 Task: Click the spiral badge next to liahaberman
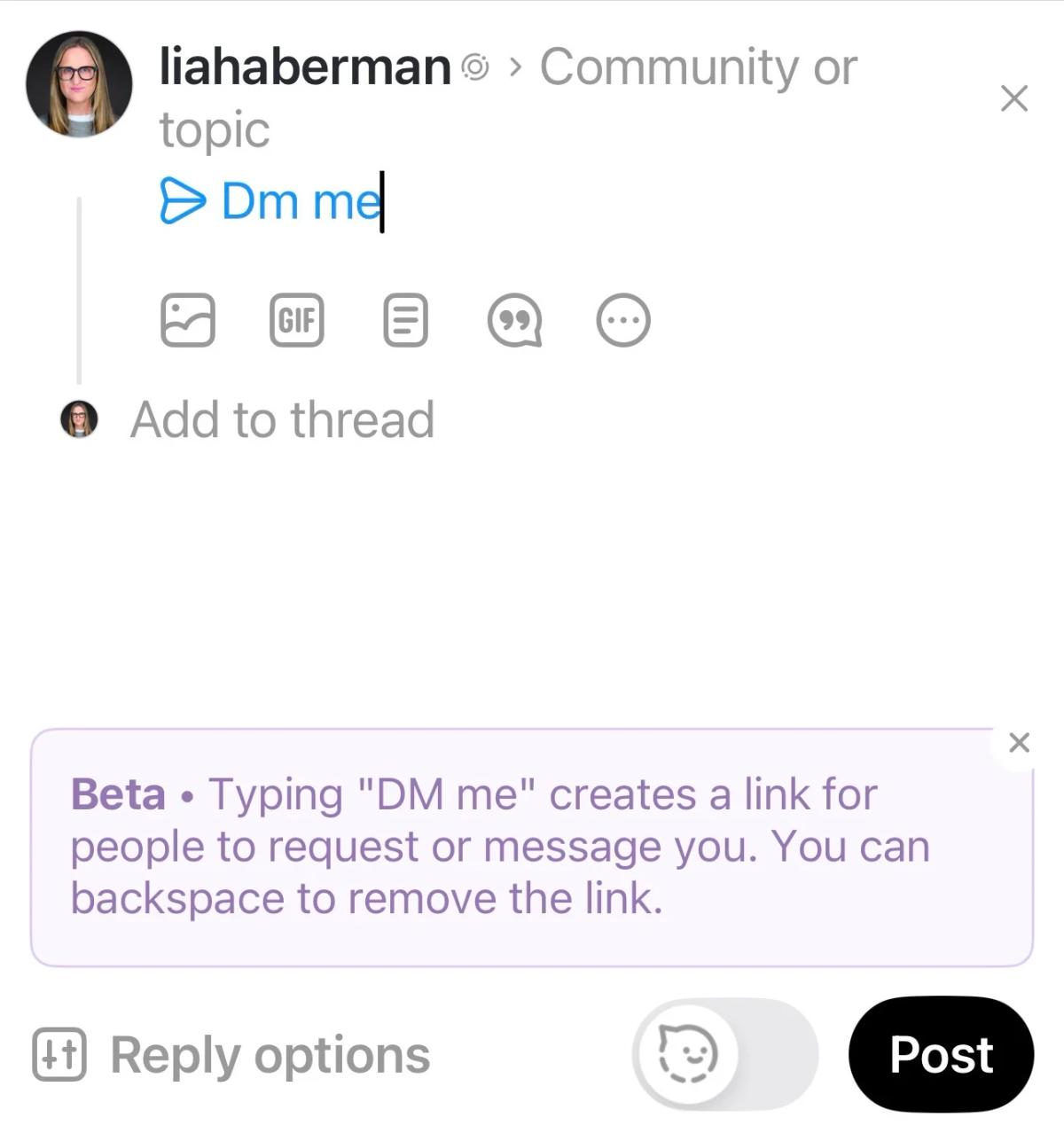click(476, 66)
